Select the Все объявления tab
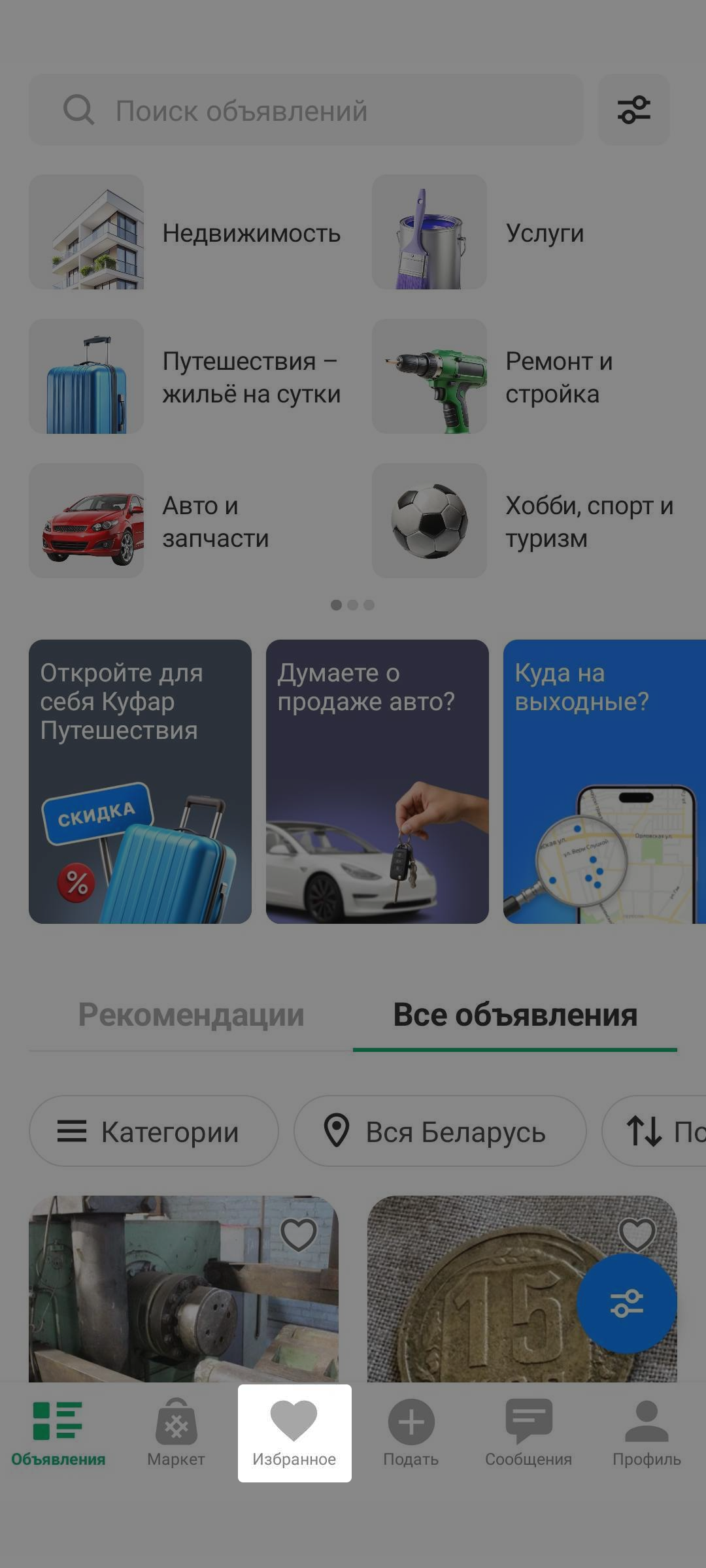706x1568 pixels. [515, 1015]
